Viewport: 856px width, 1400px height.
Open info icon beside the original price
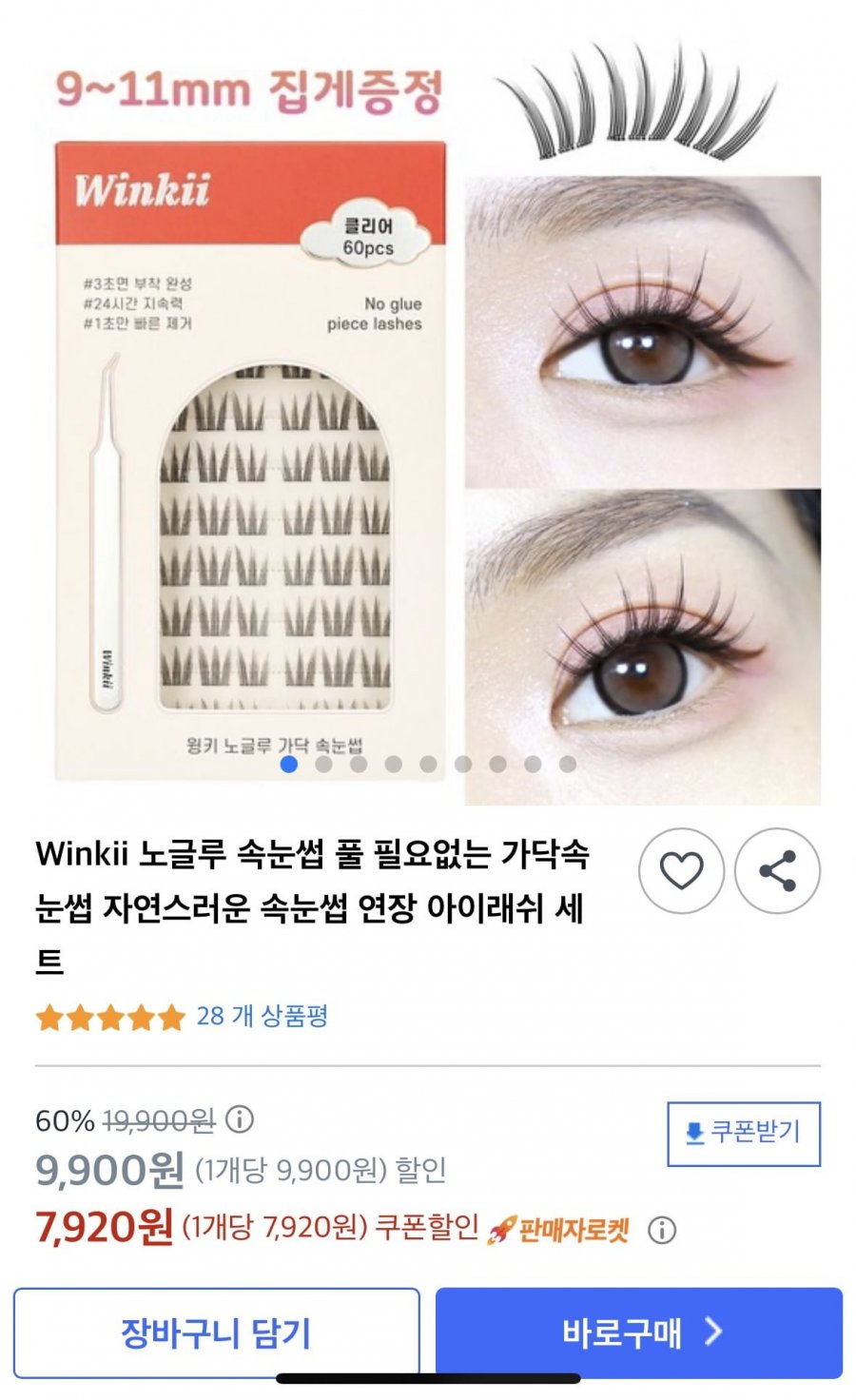coord(239,1118)
